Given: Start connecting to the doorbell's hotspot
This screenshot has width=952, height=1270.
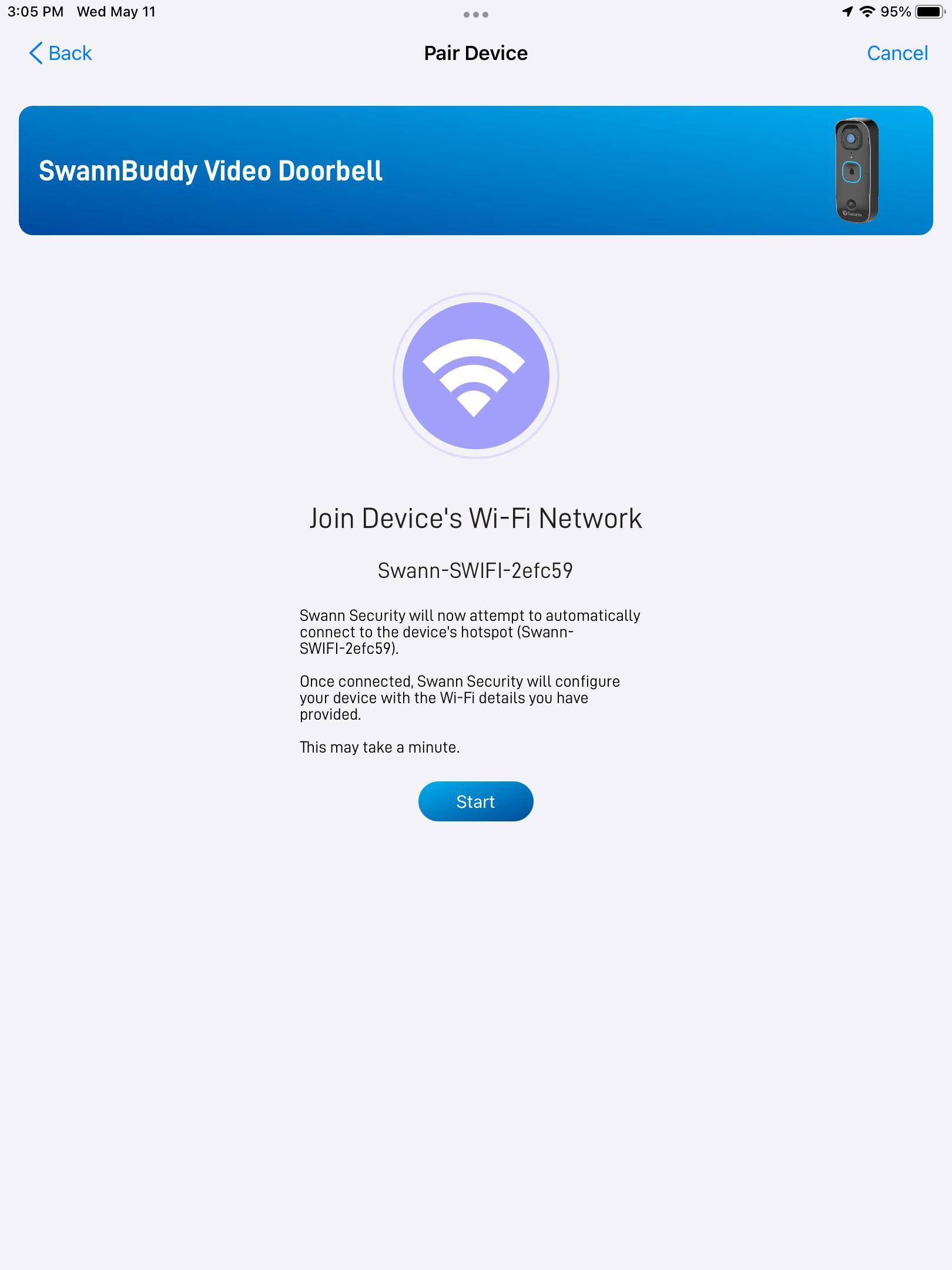Looking at the screenshot, I should click(475, 801).
